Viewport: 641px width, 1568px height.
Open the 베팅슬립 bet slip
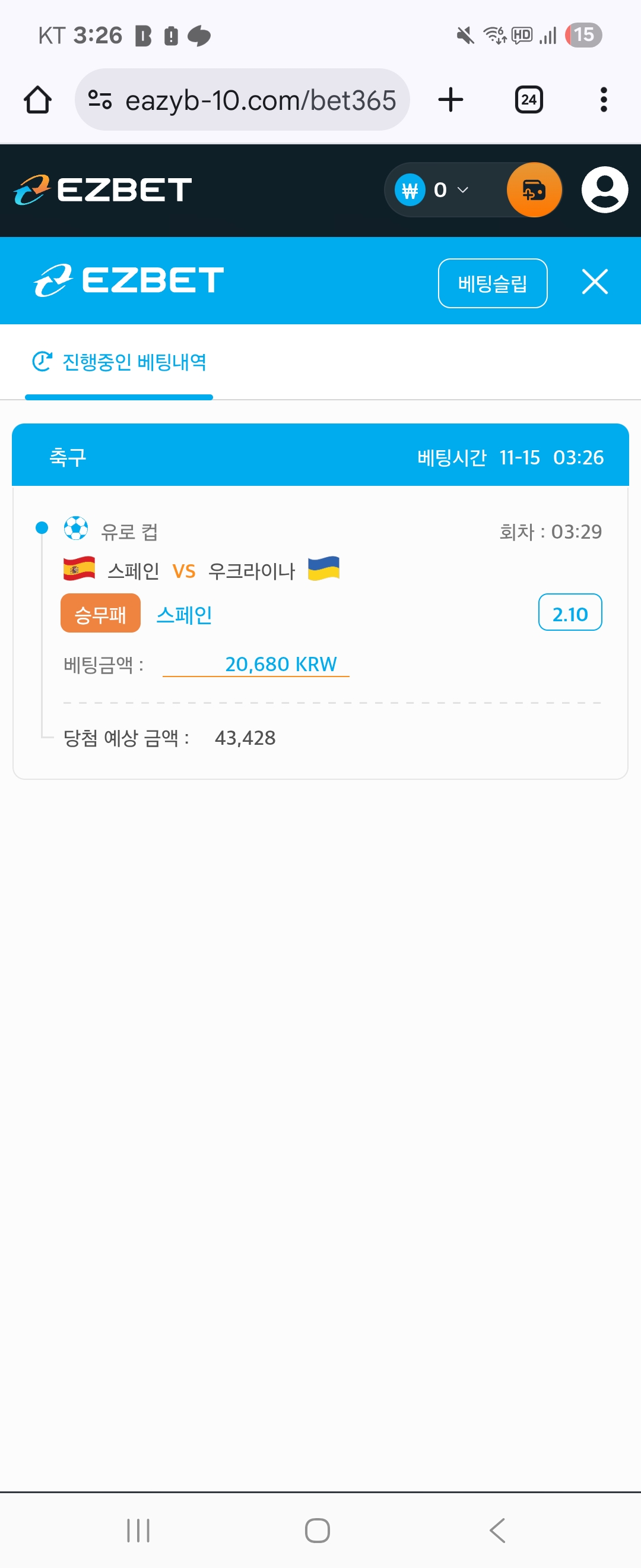(492, 283)
